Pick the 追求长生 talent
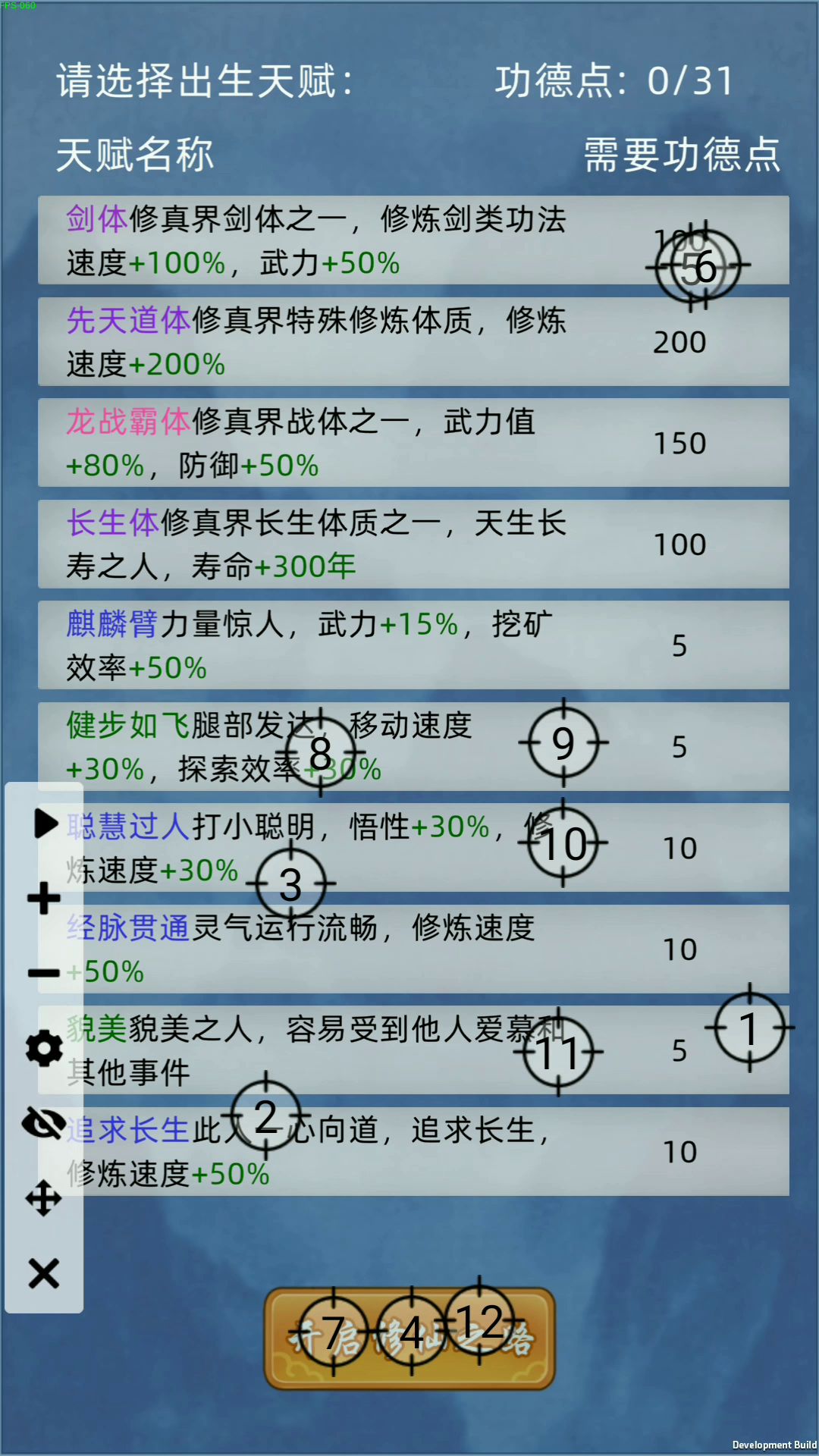Viewport: 819px width, 1456px height. click(413, 1151)
